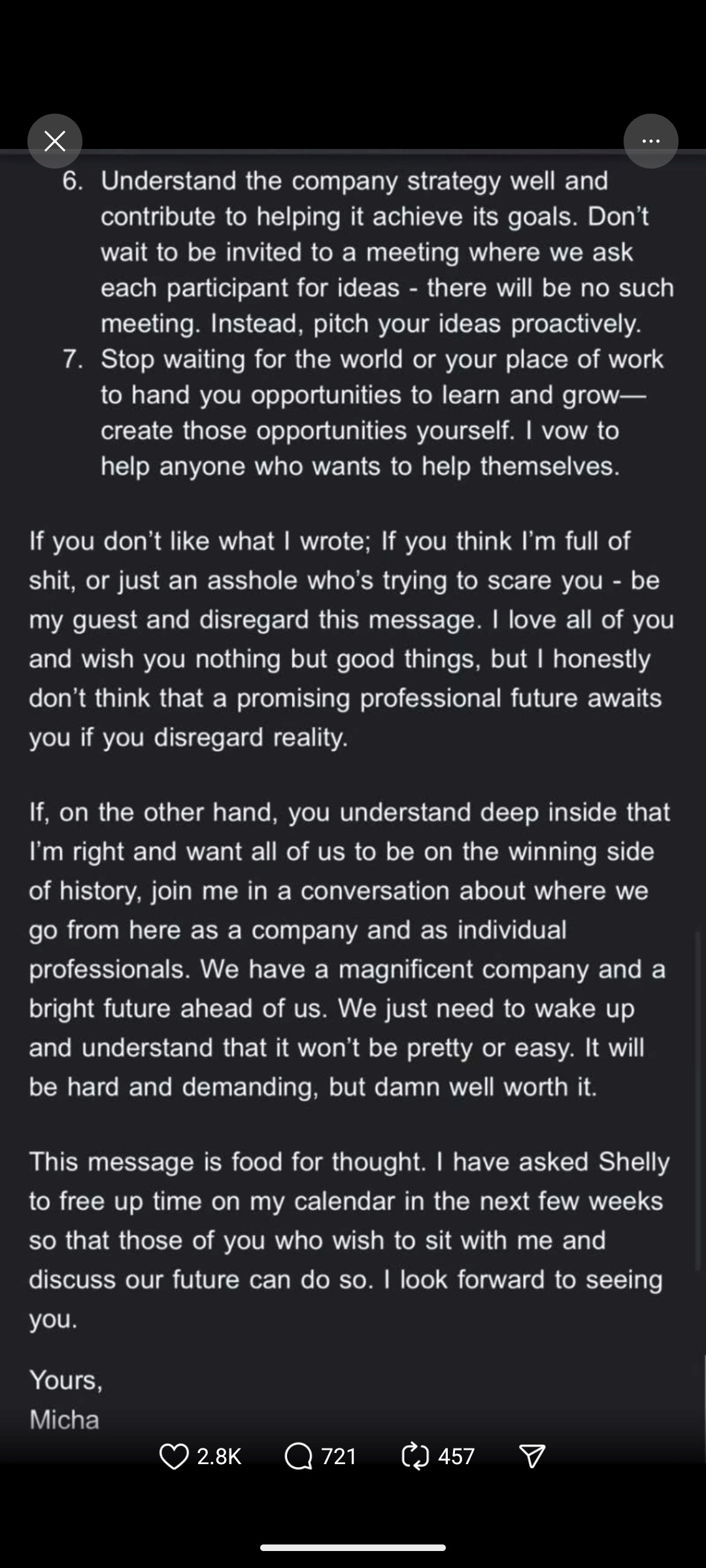Share this post via the paper plane
Screen dimensions: 706x1568
(x=531, y=1456)
